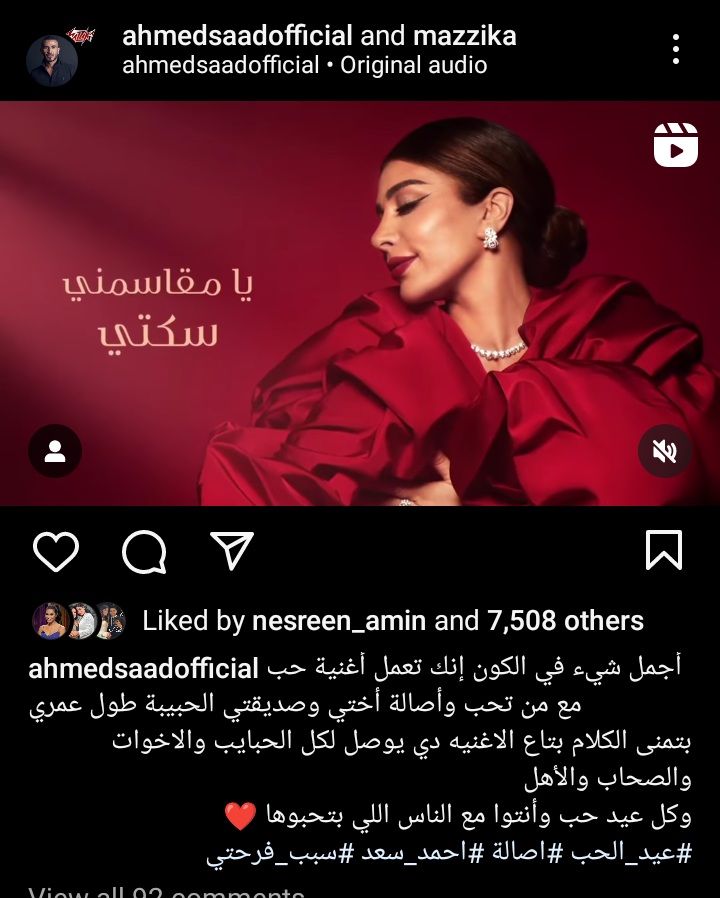Screen dimensions: 720x898
Task: Like this reel with the heart icon
Action: click(x=56, y=551)
